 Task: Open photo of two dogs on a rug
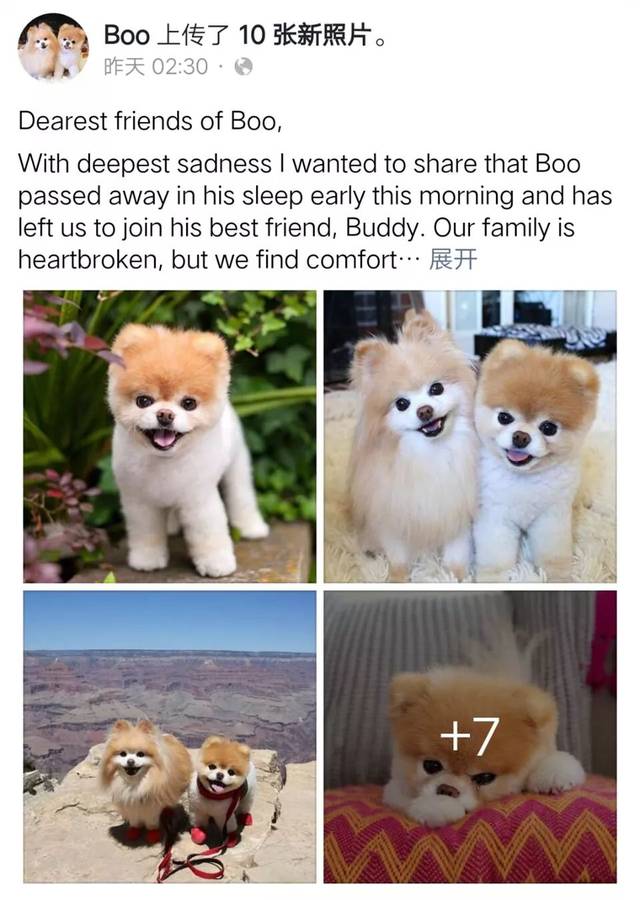(x=469, y=436)
